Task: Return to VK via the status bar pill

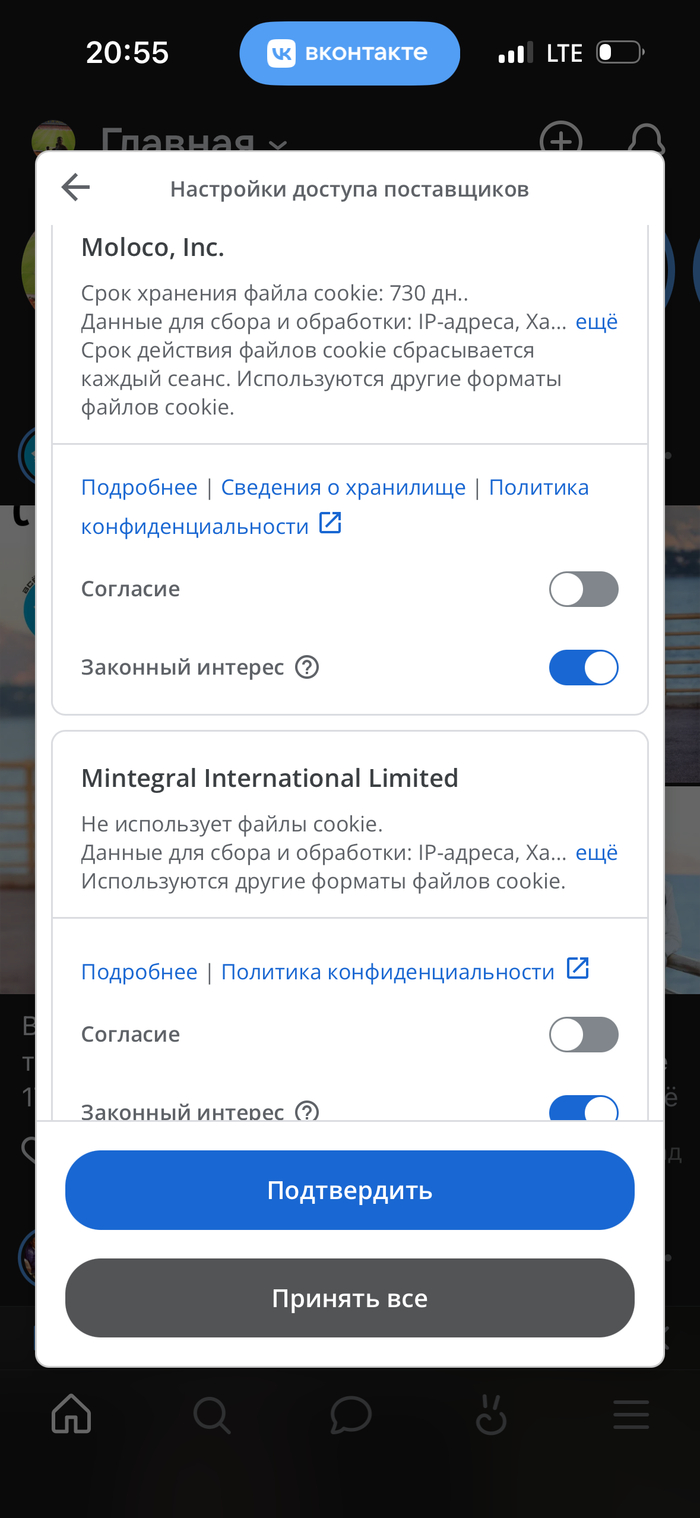Action: (x=349, y=53)
